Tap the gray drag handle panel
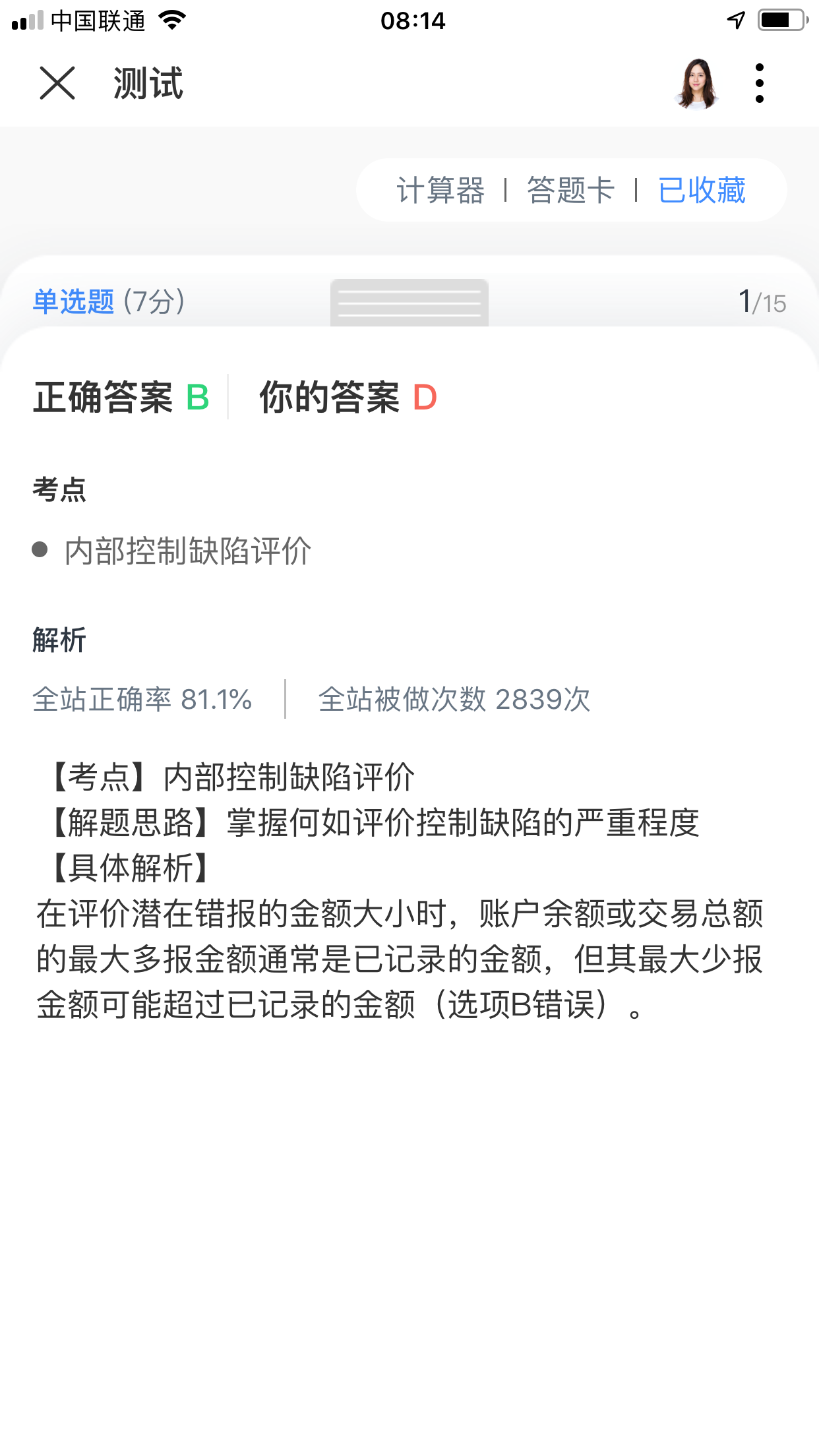The height and width of the screenshot is (1456, 819). (409, 303)
